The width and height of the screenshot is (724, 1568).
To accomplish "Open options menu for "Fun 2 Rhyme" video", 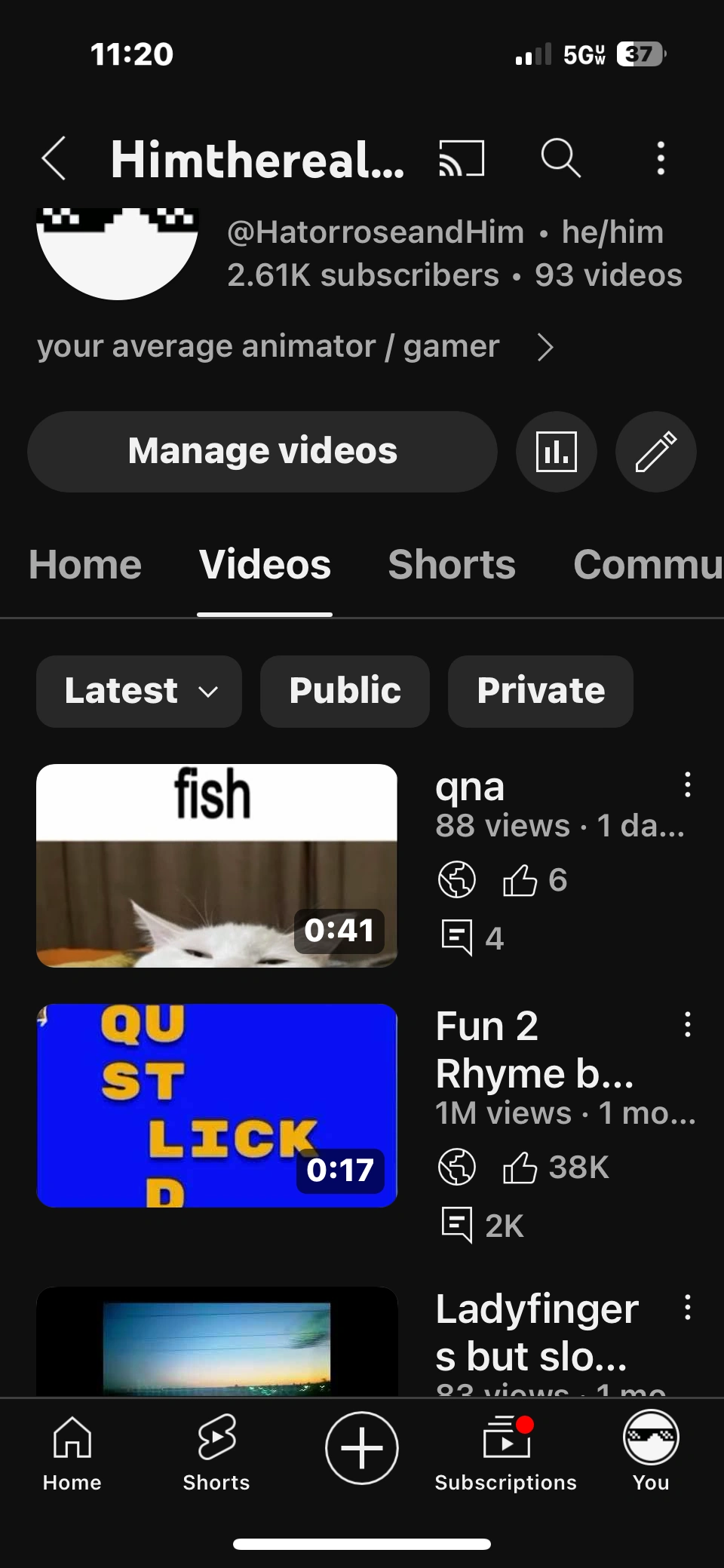I will (687, 1025).
